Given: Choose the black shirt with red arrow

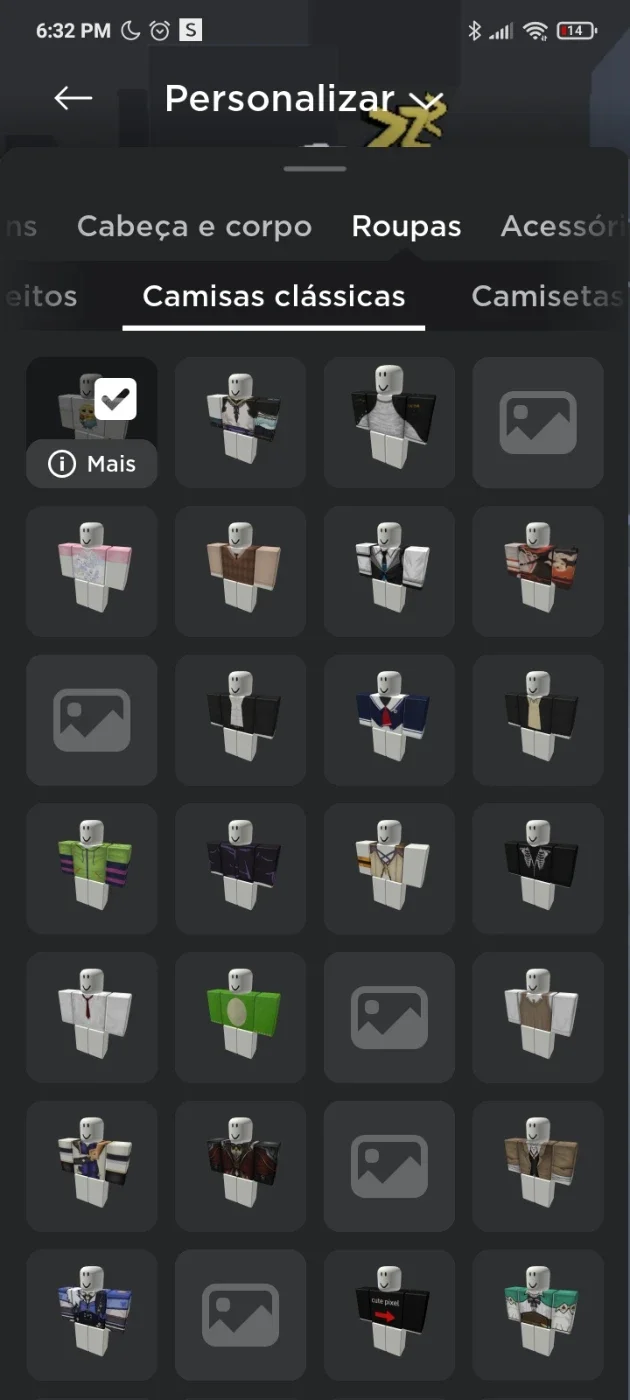Looking at the screenshot, I should 389,1314.
